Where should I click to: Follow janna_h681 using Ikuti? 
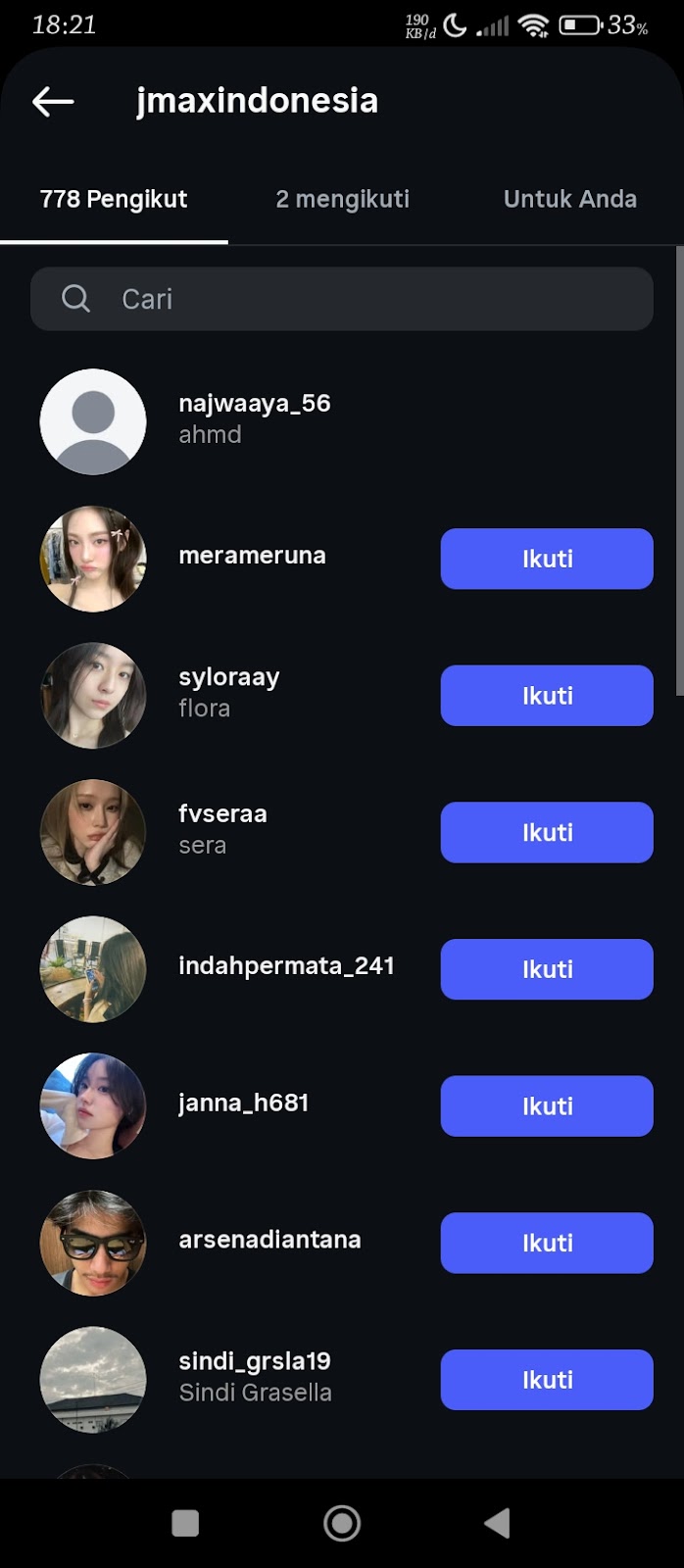[x=546, y=1106]
